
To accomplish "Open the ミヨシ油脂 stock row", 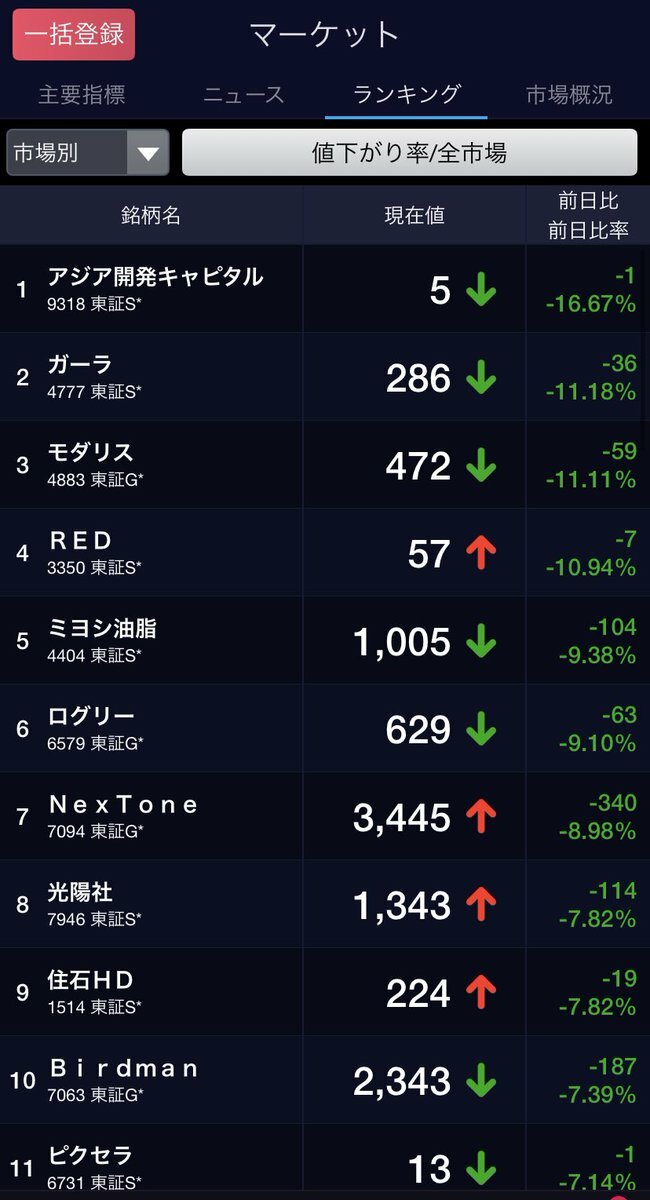I will pyautogui.click(x=325, y=642).
